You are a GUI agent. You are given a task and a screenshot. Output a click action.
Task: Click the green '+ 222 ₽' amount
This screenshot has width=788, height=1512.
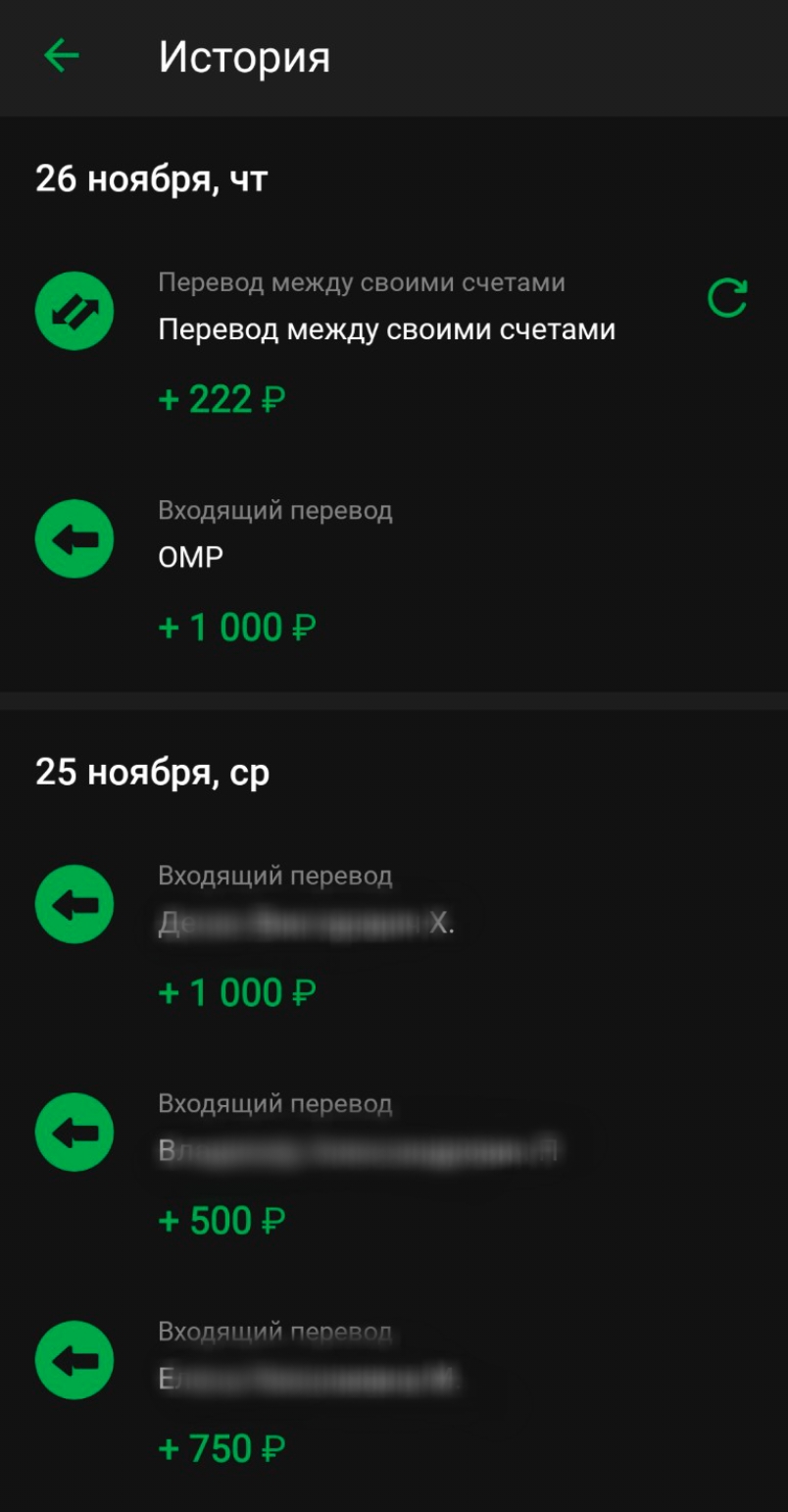point(221,398)
